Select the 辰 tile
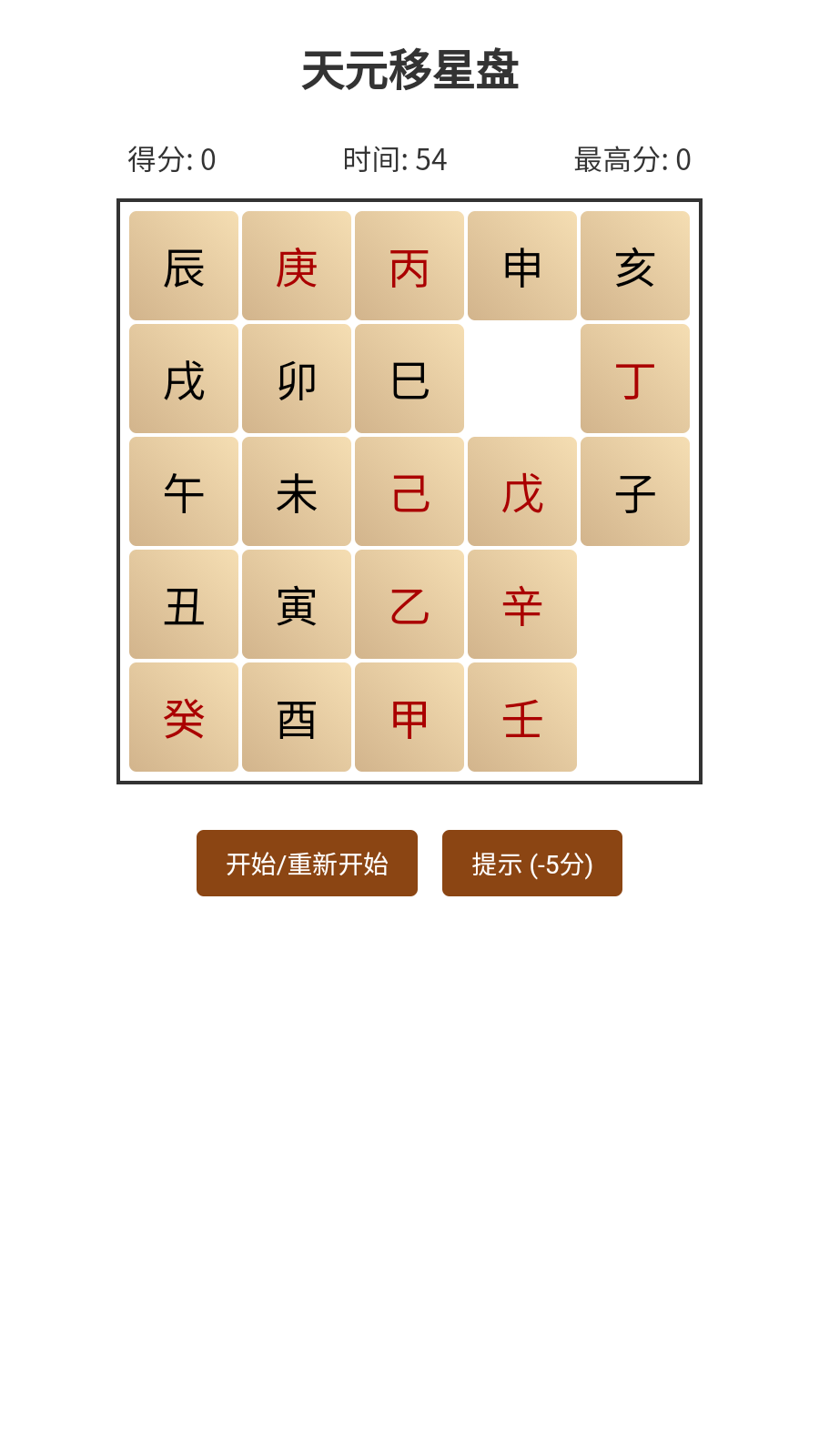Image resolution: width=819 pixels, height=1456 pixels. 184,266
